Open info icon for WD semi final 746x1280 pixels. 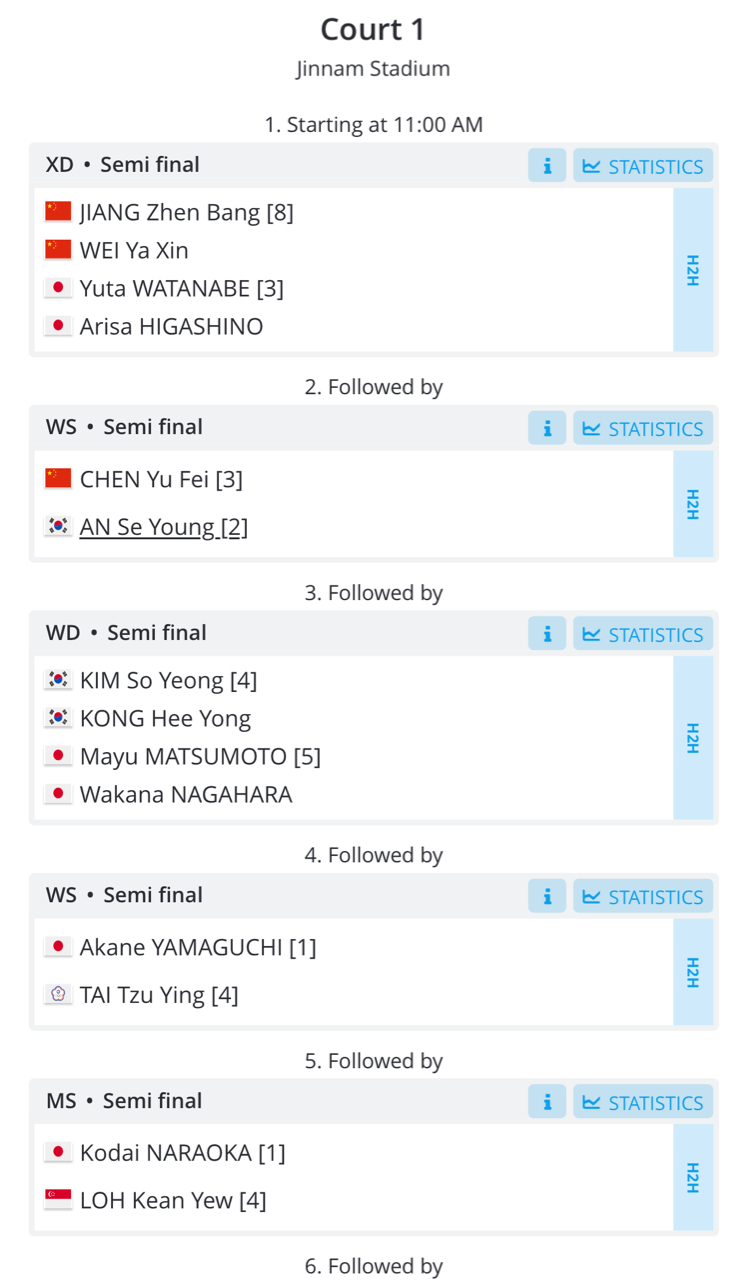(547, 634)
